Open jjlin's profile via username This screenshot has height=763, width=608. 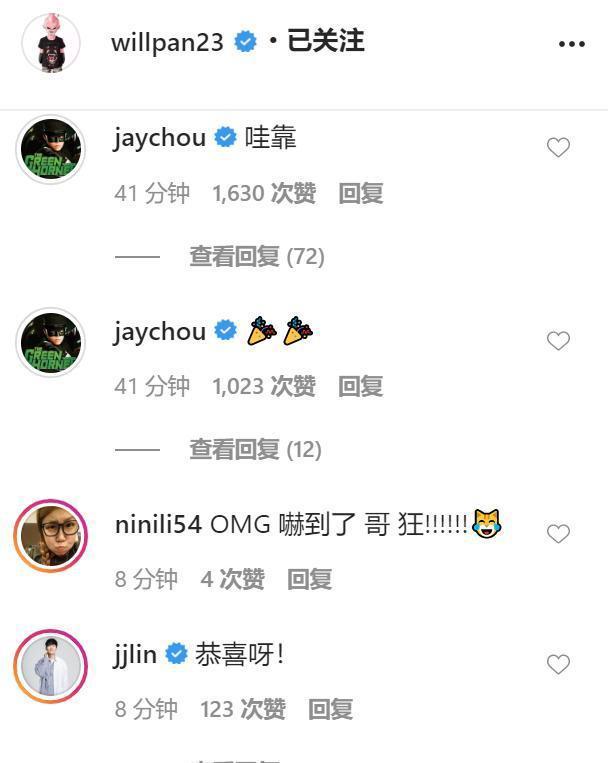point(136,655)
